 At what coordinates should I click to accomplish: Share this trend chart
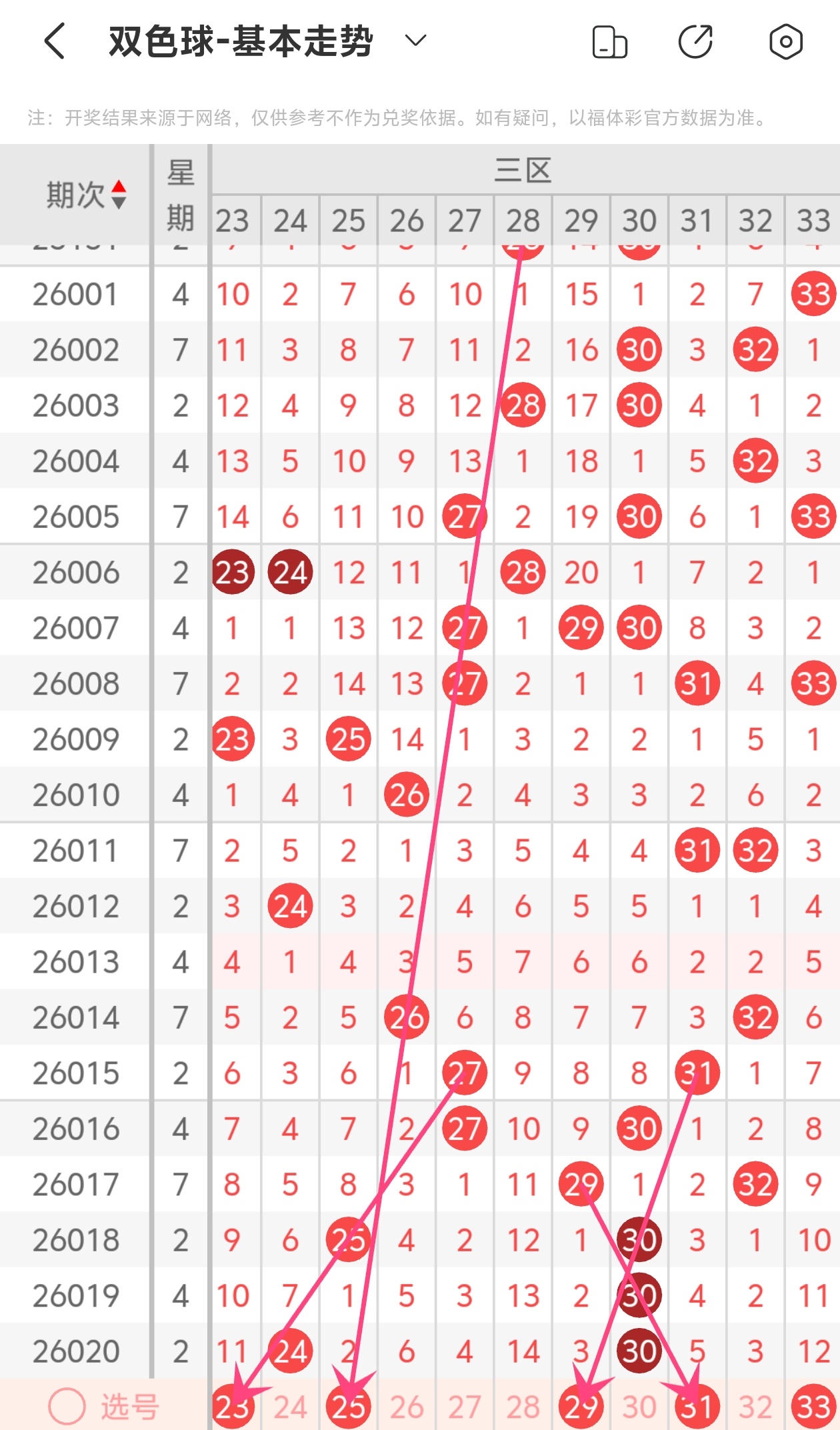click(696, 42)
